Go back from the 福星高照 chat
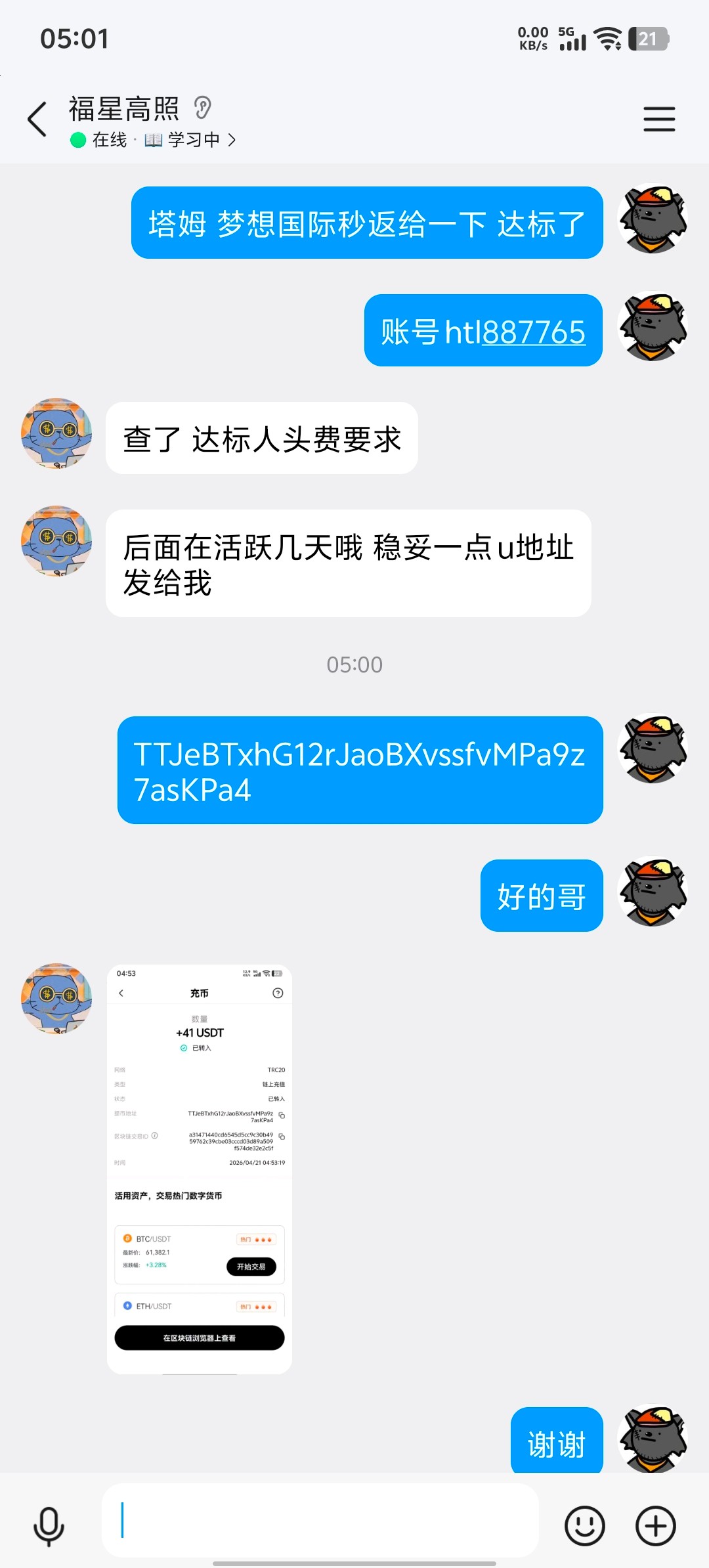This screenshot has width=709, height=1568. [37, 119]
